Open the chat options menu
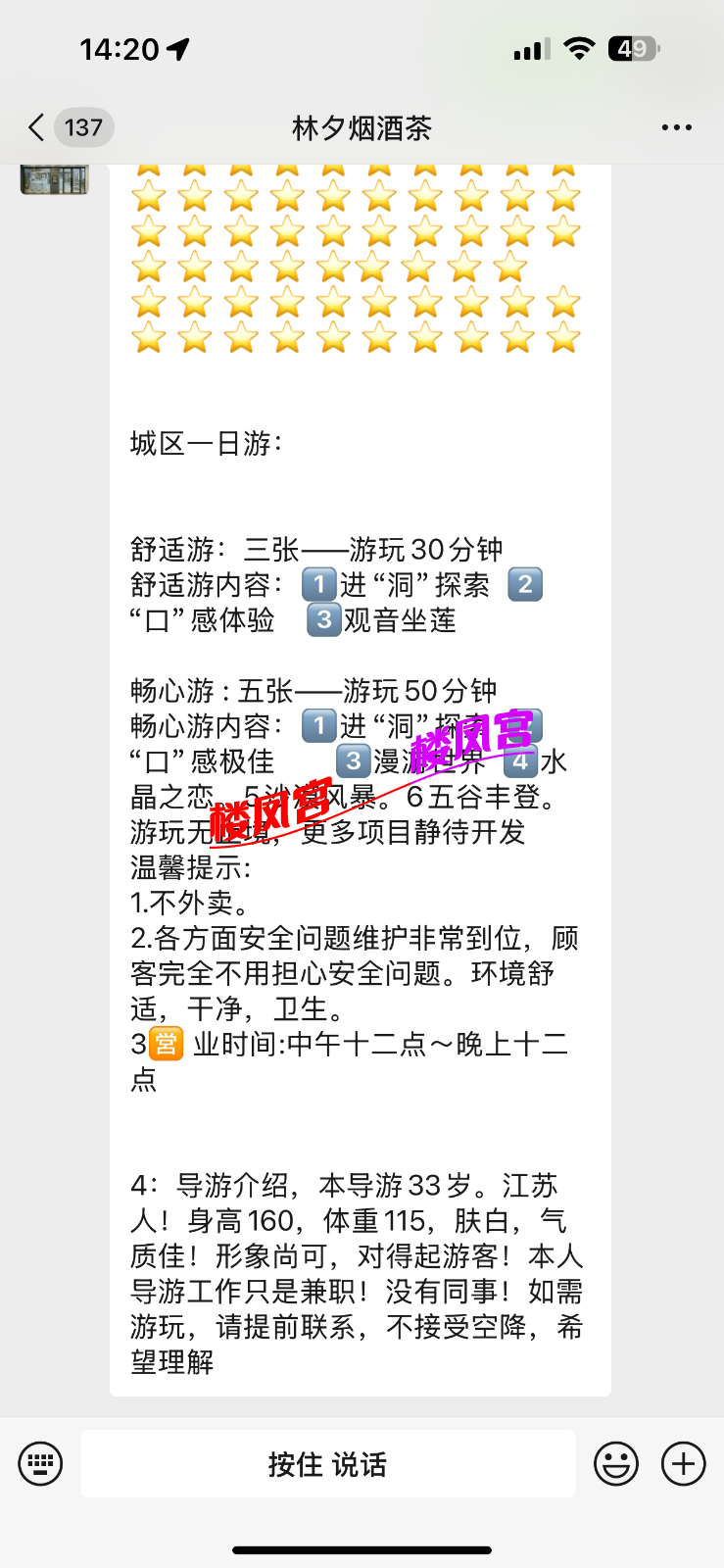 coord(676,127)
